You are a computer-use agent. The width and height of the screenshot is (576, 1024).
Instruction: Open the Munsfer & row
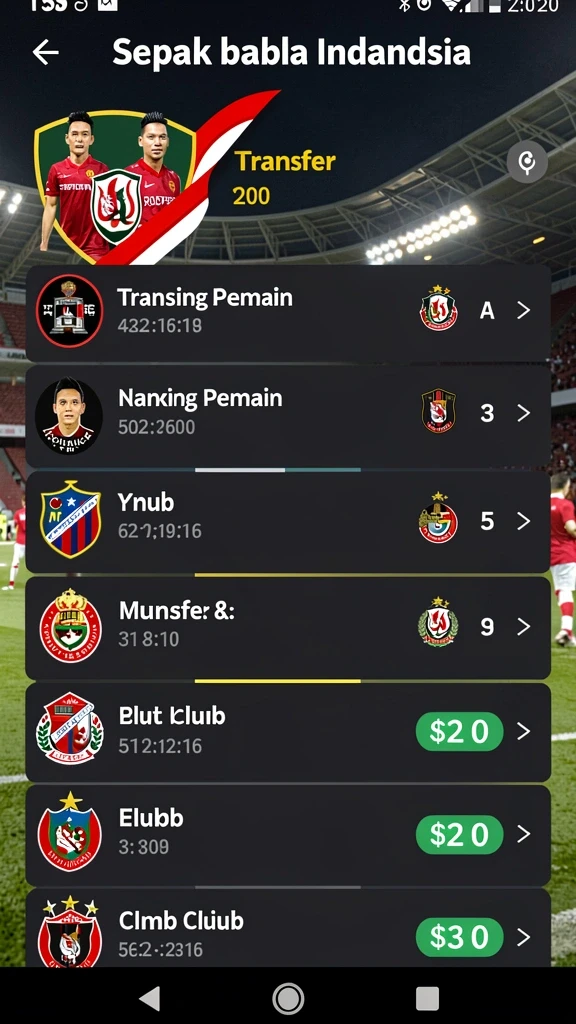[x=288, y=628]
